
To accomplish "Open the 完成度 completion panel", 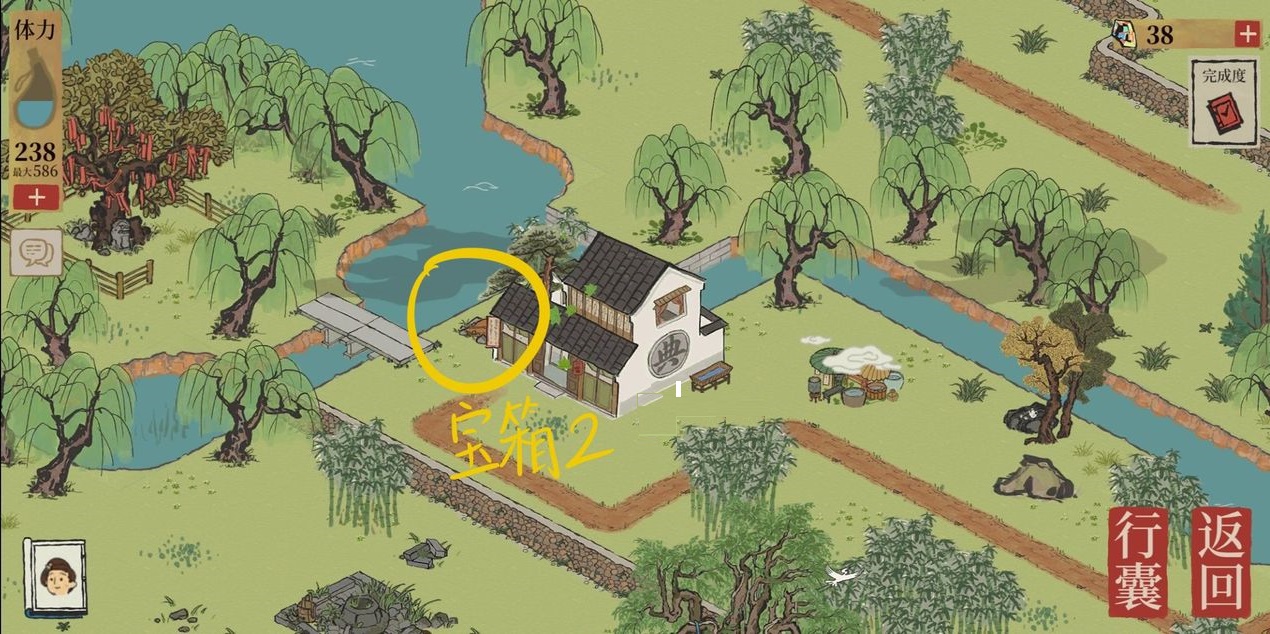I will pyautogui.click(x=1221, y=105).
